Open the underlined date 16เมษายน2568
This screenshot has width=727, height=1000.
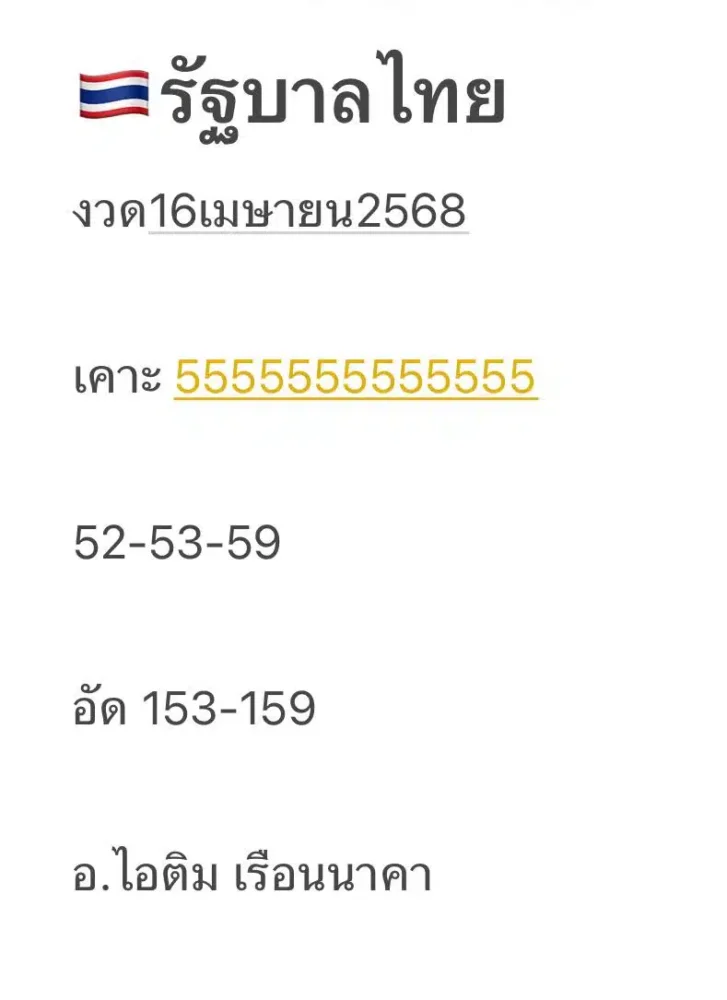(308, 212)
